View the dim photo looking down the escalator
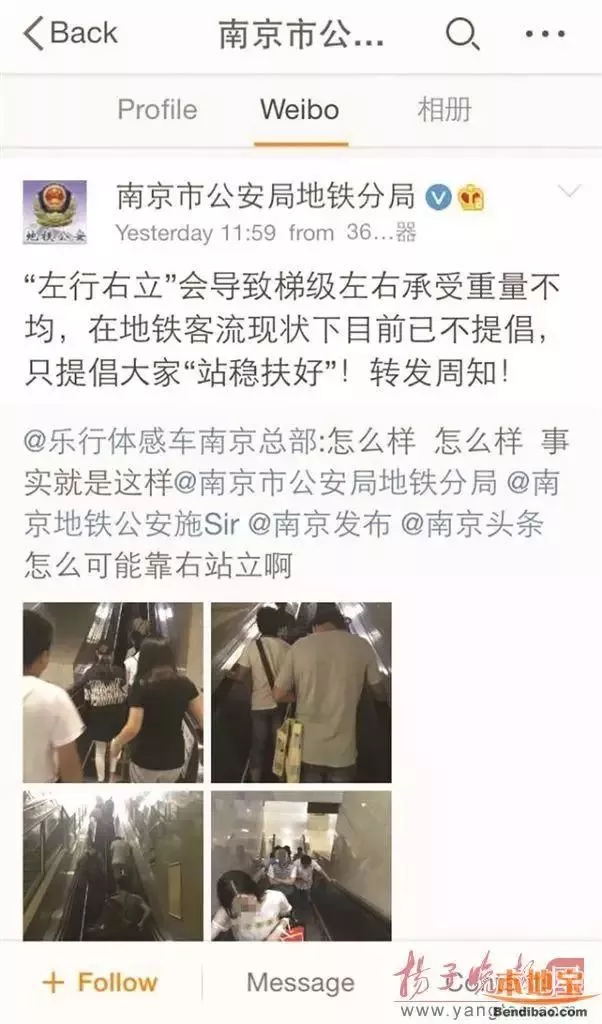 tap(112, 865)
